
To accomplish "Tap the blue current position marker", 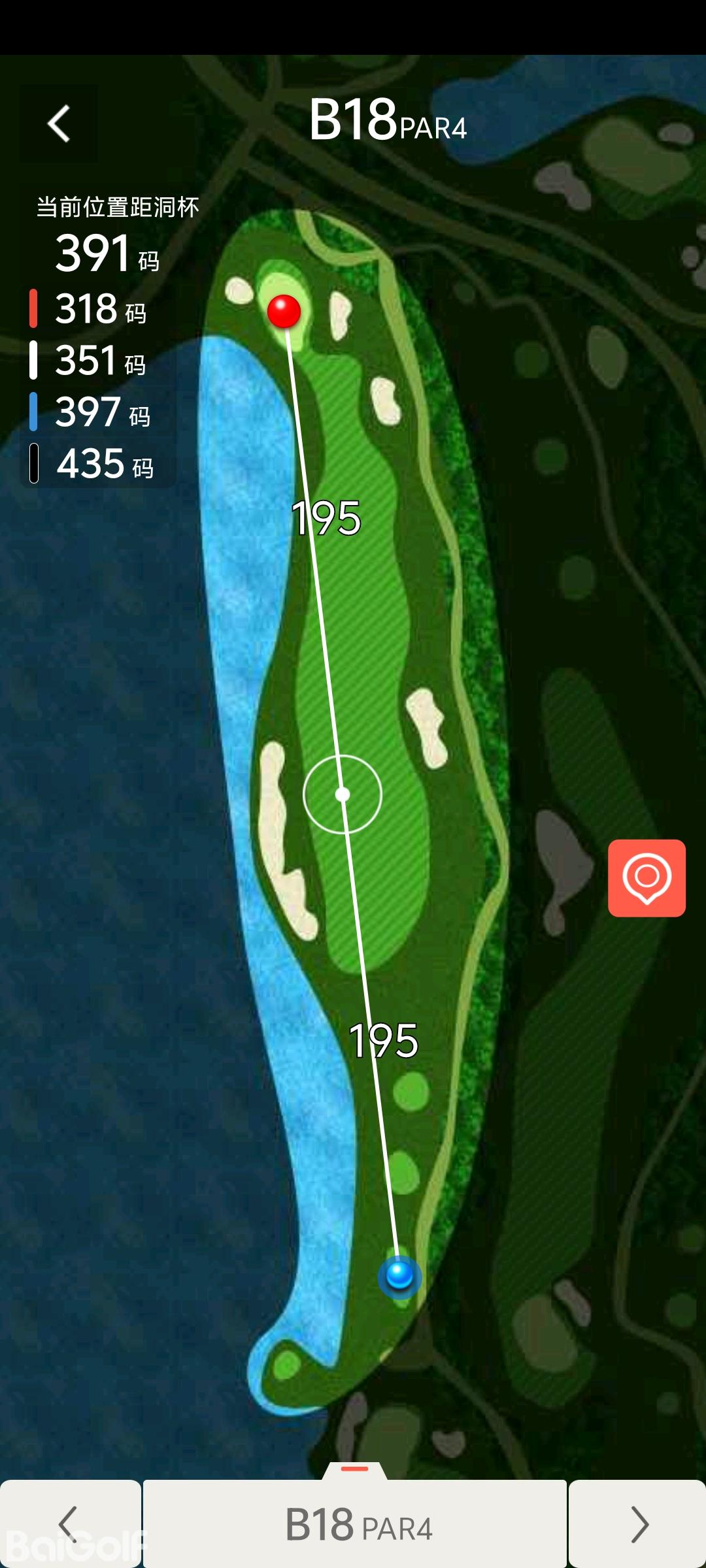I will point(399,1274).
